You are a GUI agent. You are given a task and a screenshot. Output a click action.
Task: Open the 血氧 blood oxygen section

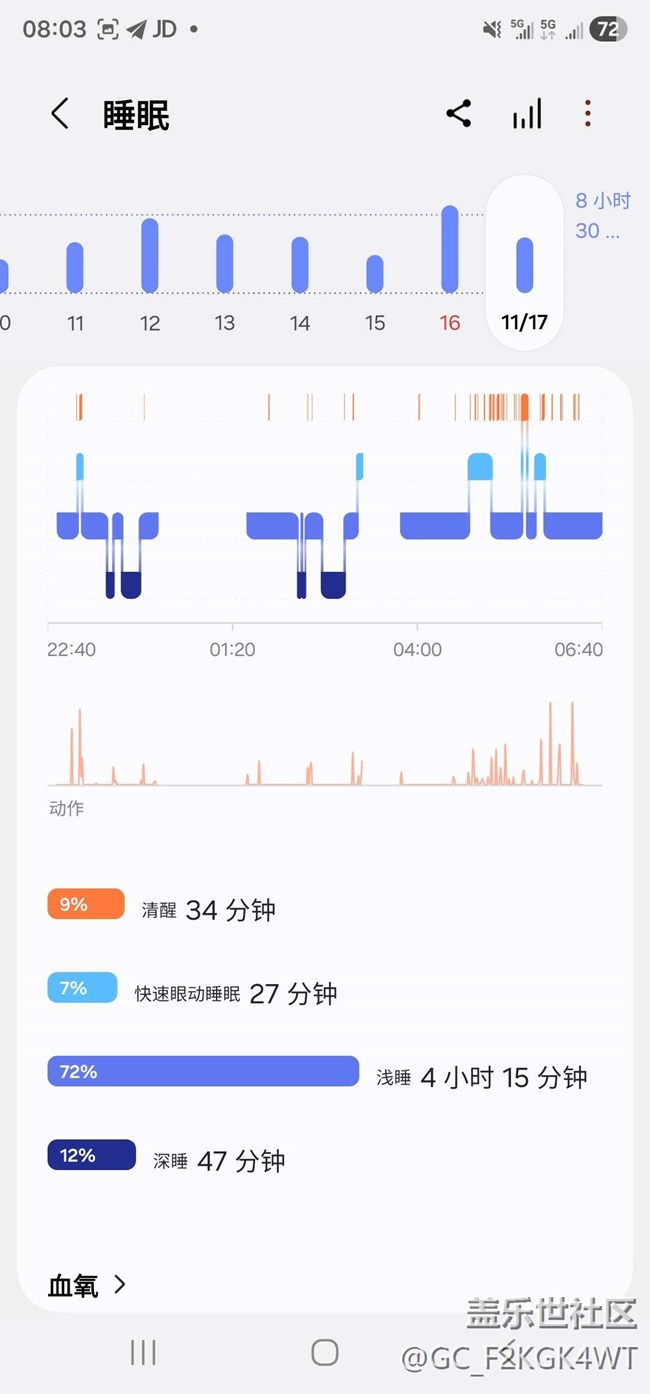point(87,1285)
